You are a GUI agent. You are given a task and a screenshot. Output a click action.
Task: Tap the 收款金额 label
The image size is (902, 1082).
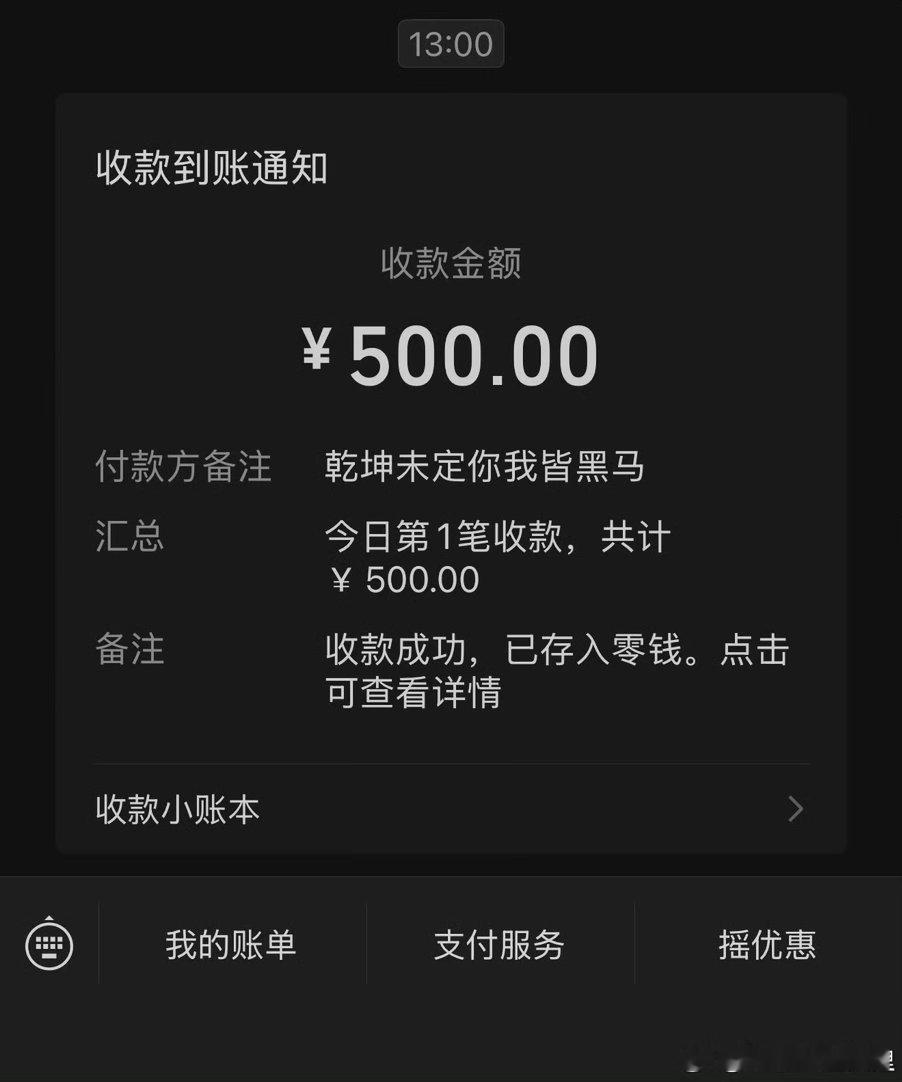click(x=451, y=264)
